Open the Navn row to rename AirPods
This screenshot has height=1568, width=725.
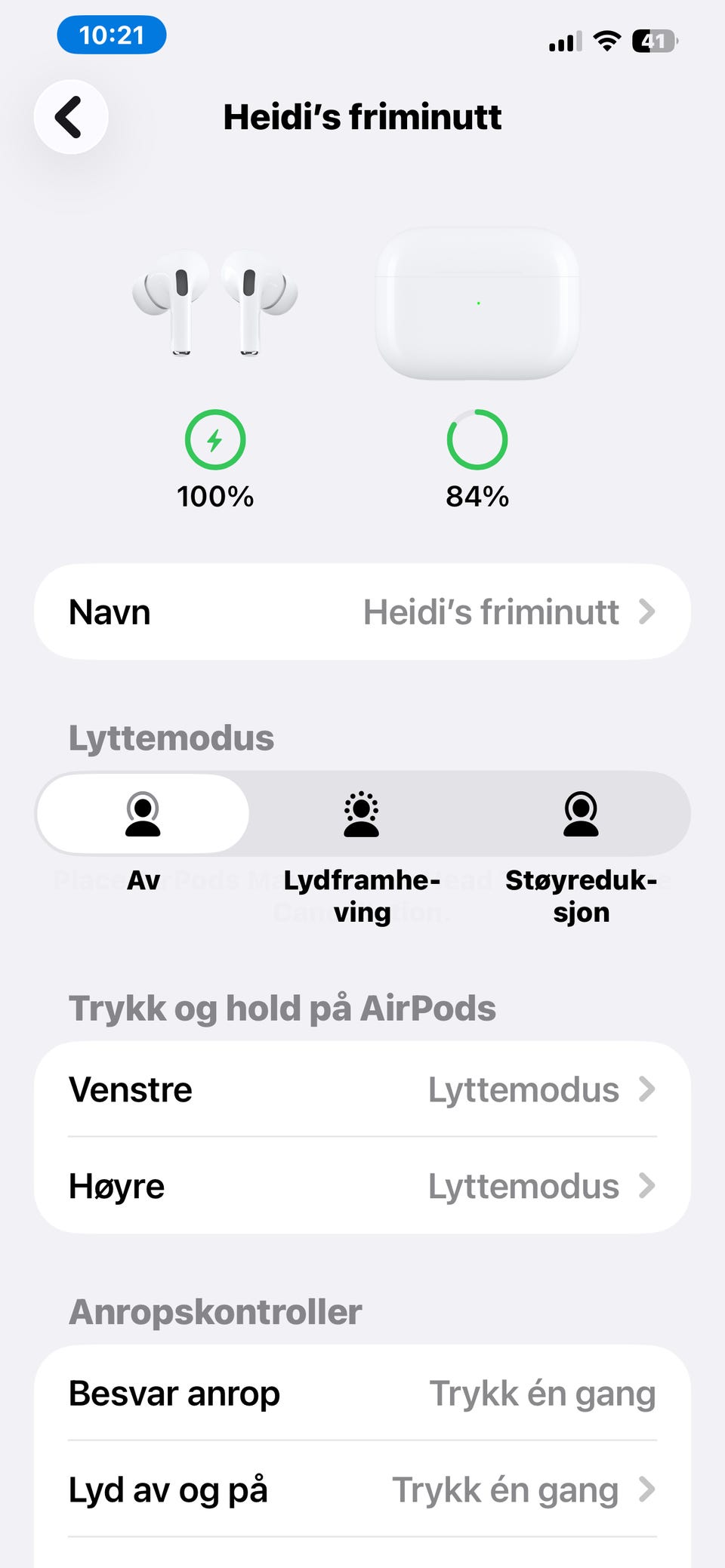(362, 611)
